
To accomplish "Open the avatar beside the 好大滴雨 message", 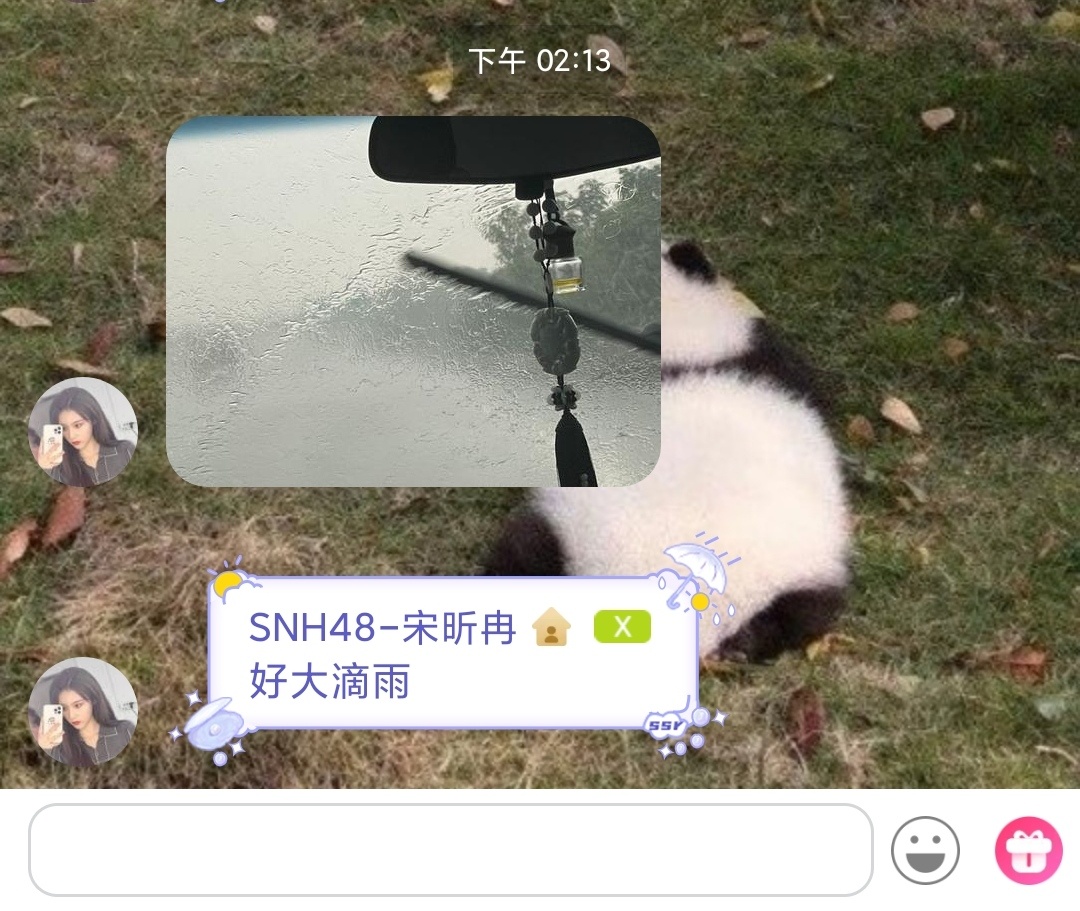I will [x=83, y=711].
